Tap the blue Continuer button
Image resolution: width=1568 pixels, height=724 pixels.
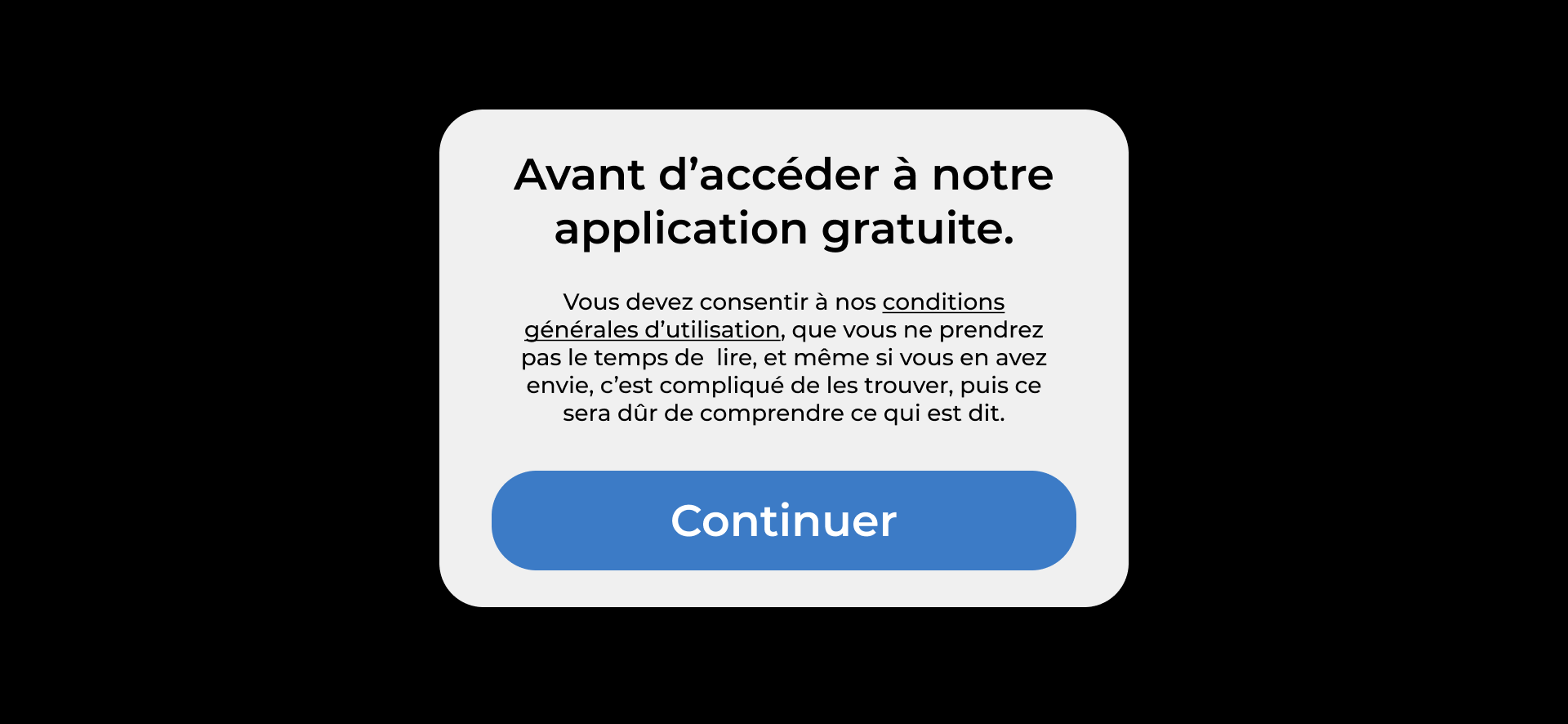coord(783,521)
